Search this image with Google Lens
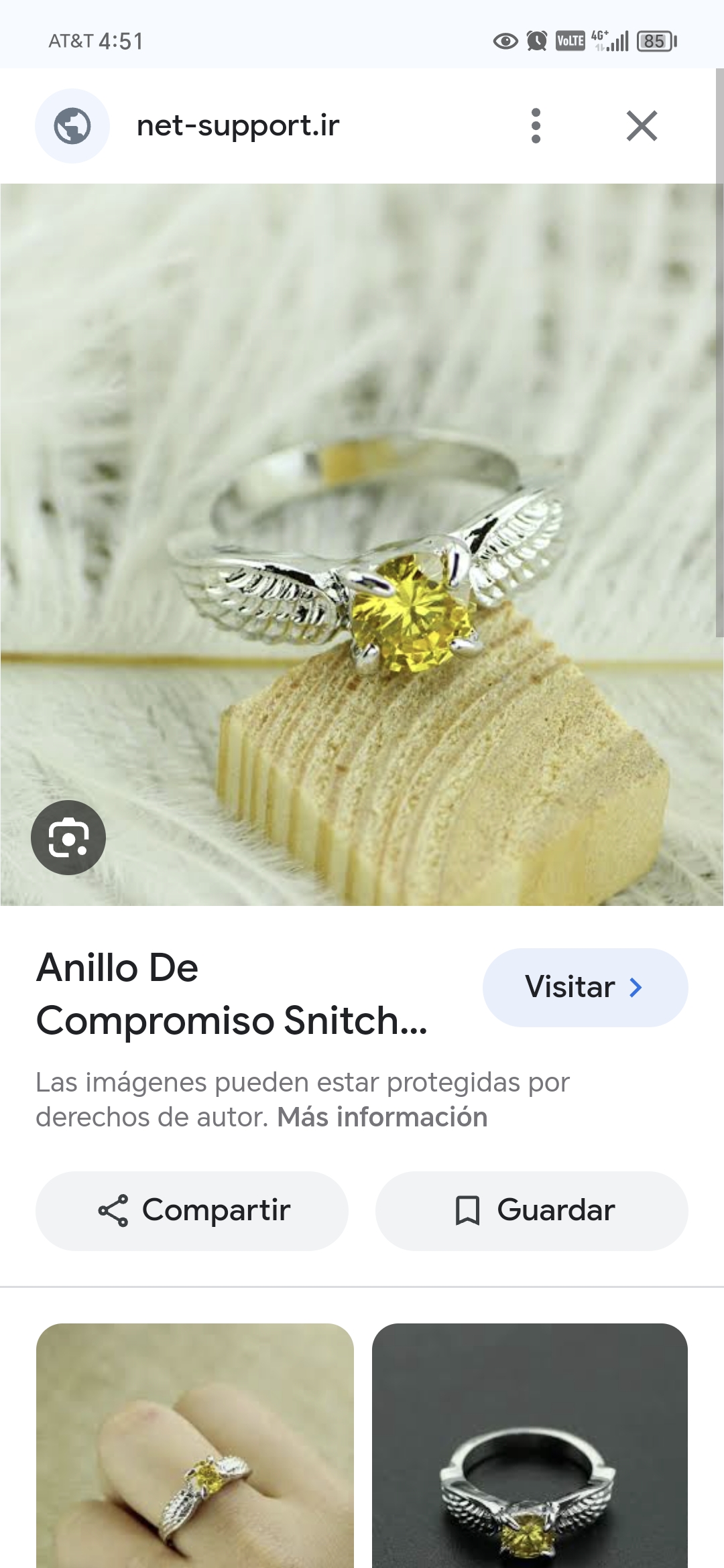This screenshot has height=1568, width=724. [68, 838]
